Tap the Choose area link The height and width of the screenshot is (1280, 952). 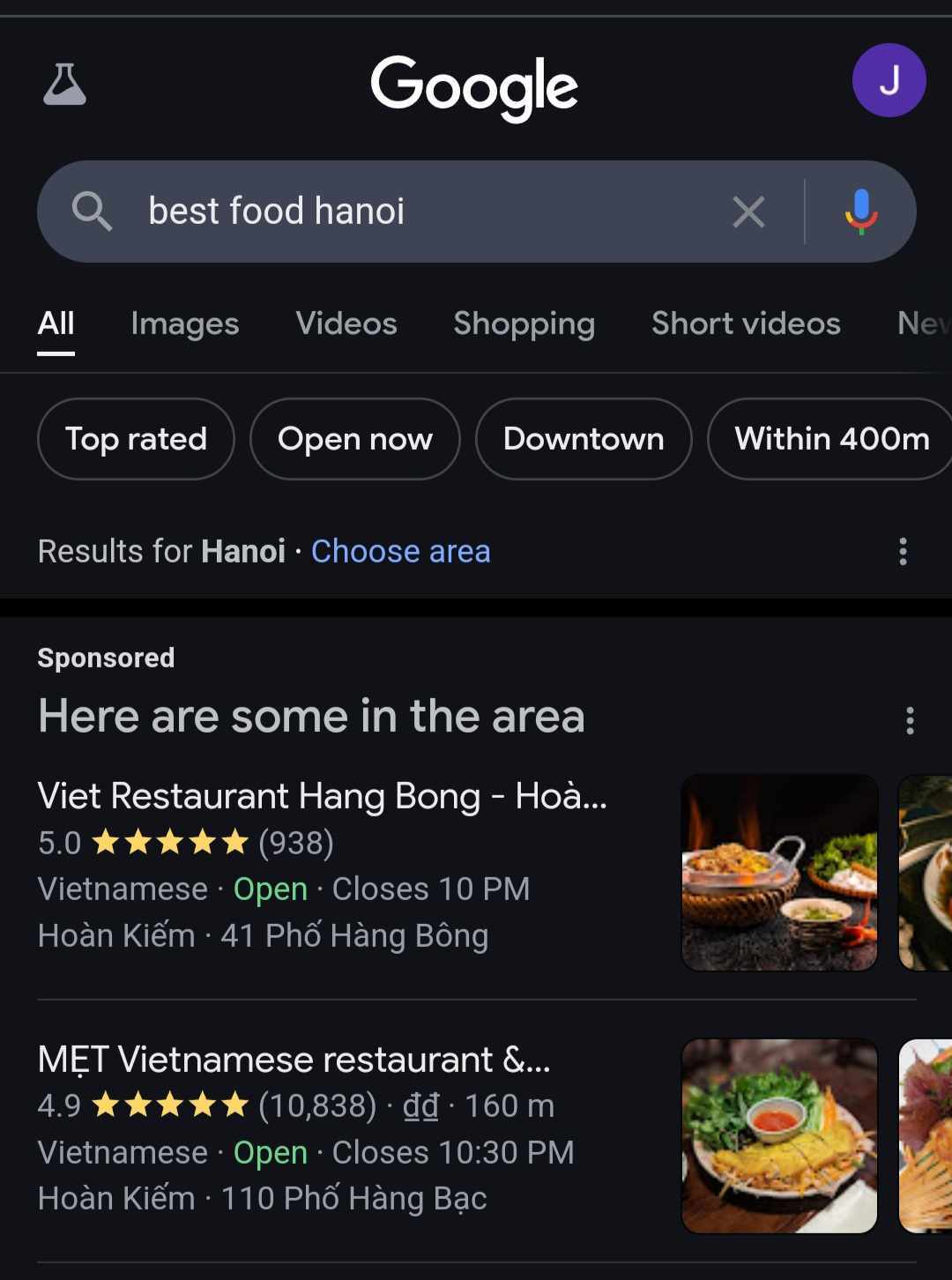[401, 551]
